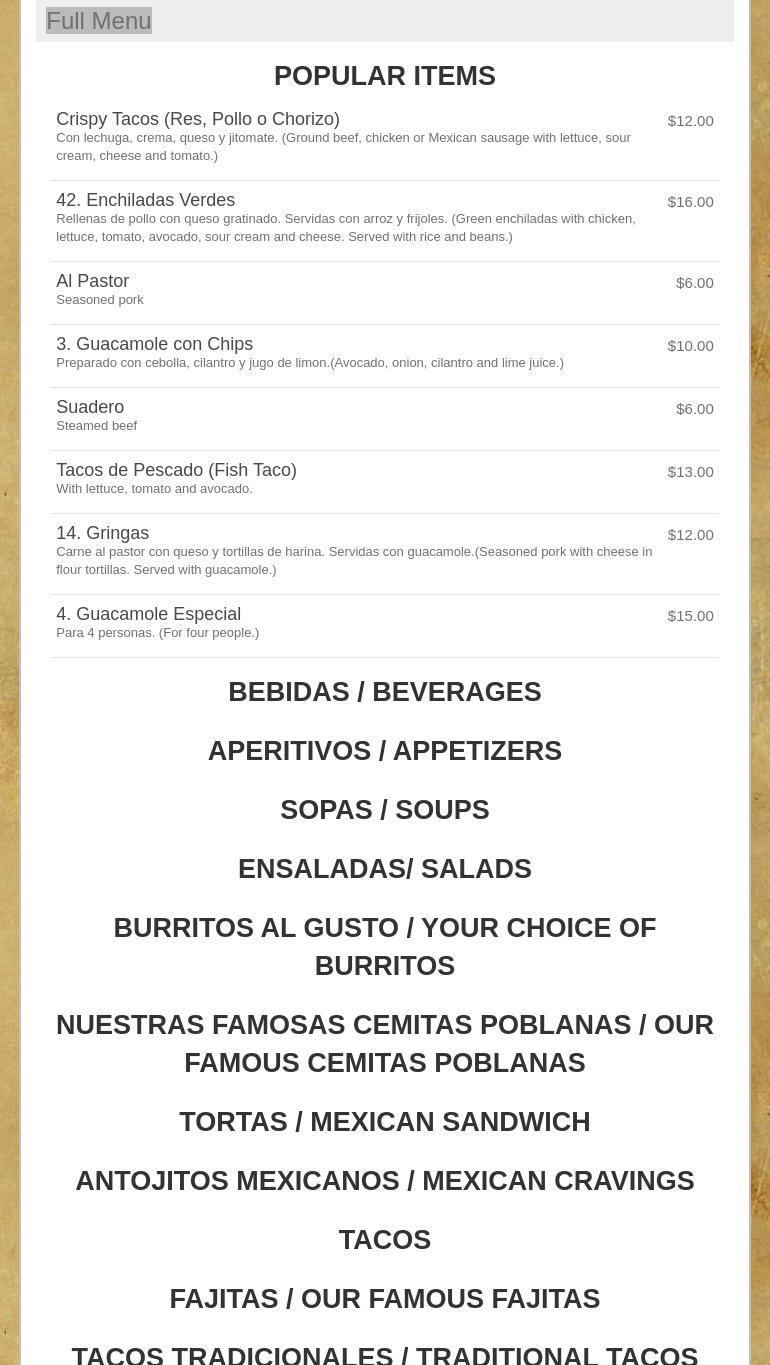Open the 42. Enchiladas Verdes item
Image resolution: width=770 pixels, height=1365 pixels.
tap(146, 201)
